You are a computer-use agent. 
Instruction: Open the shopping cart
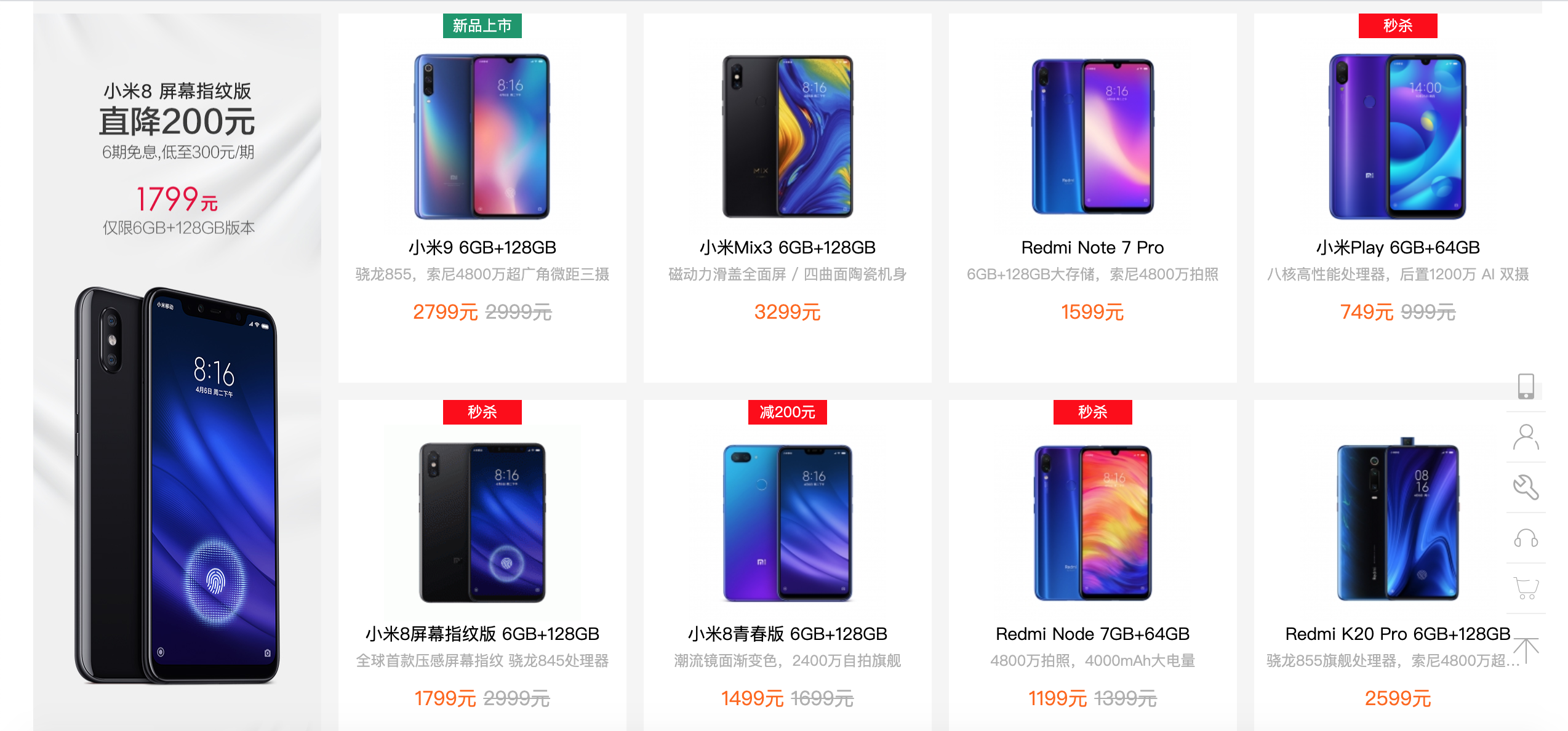tap(1526, 588)
